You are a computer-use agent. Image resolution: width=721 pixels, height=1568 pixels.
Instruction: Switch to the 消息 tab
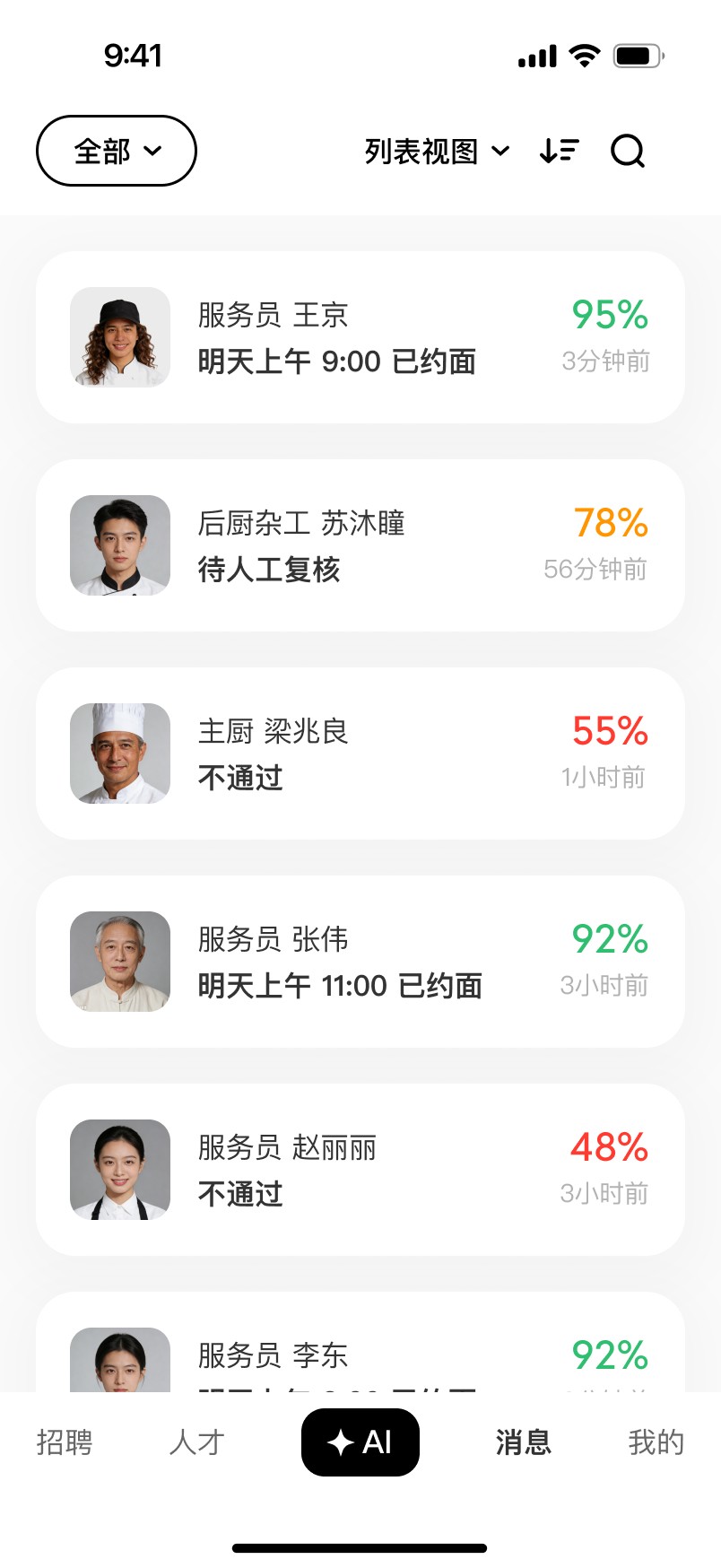coord(524,1442)
